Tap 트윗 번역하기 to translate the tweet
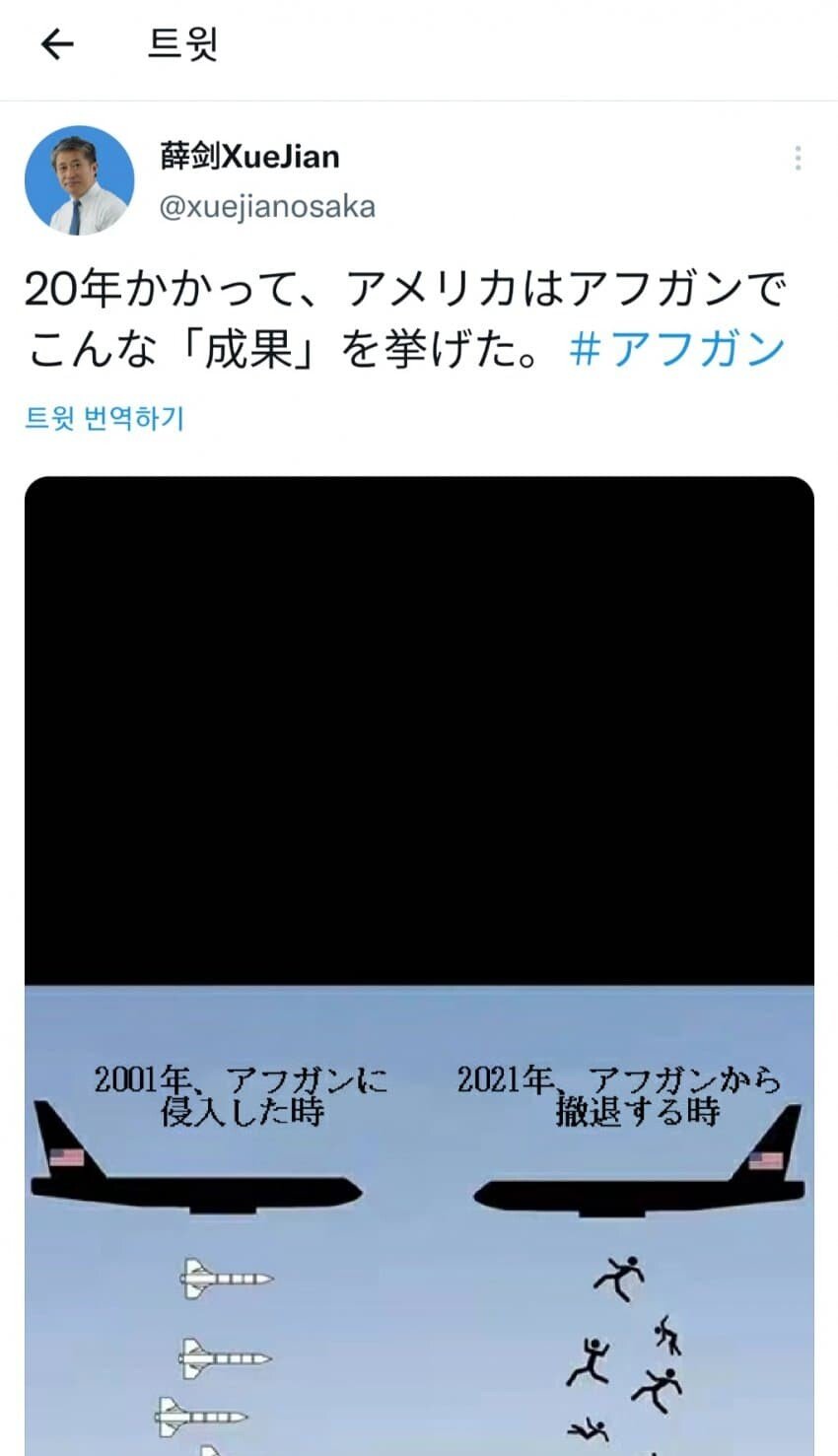This screenshot has width=838, height=1456. coord(105,418)
